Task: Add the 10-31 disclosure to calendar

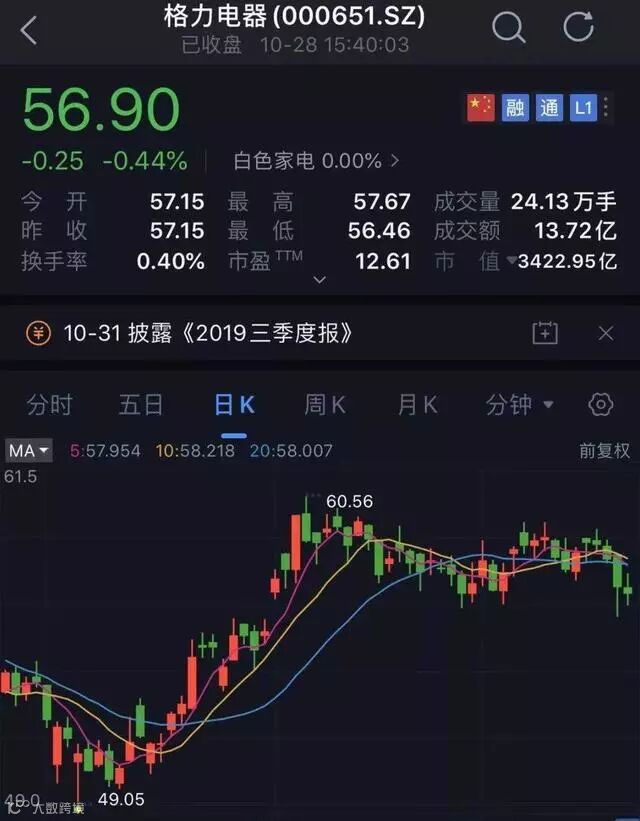Action: click(545, 333)
